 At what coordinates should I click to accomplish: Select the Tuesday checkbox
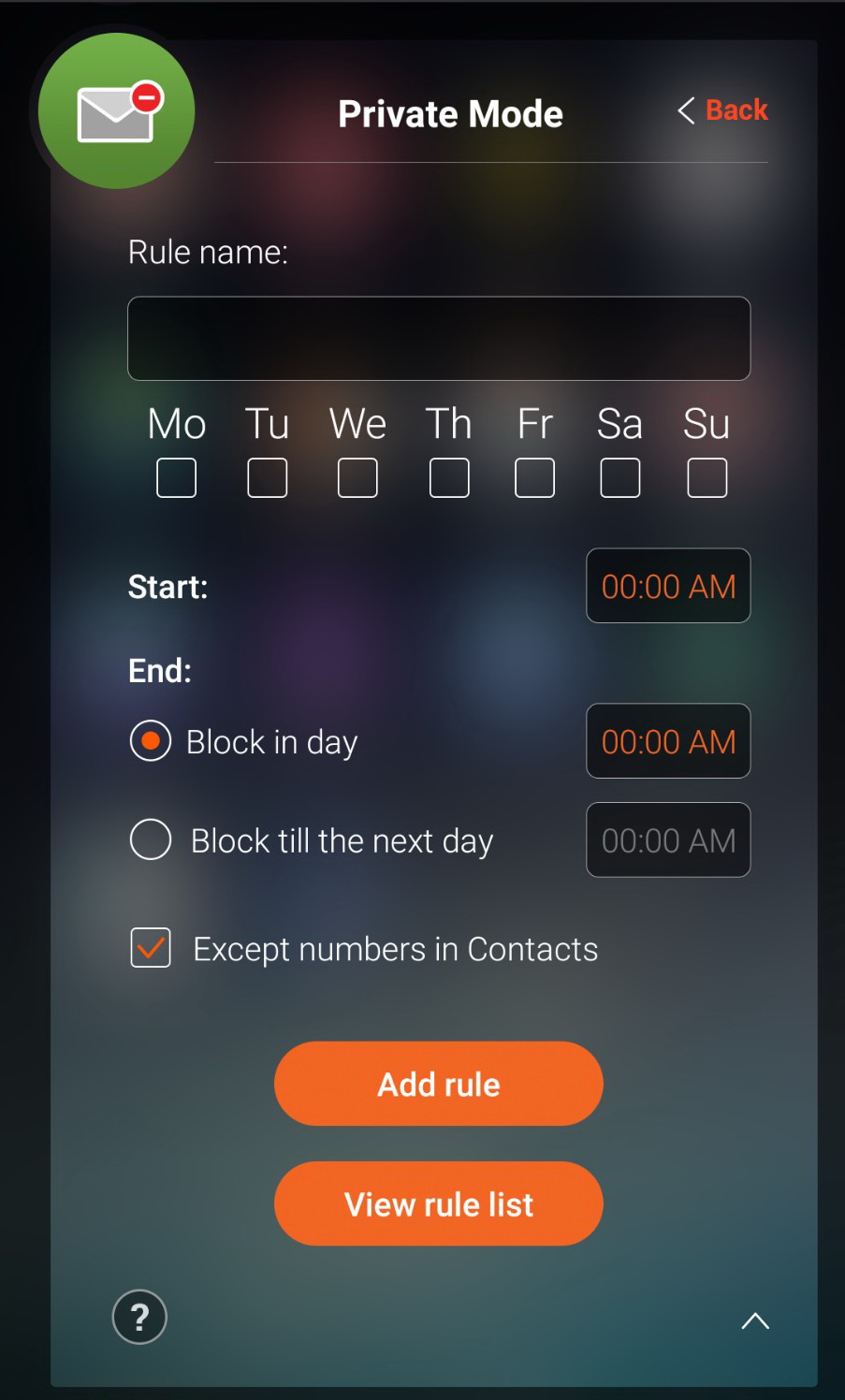[x=267, y=477]
